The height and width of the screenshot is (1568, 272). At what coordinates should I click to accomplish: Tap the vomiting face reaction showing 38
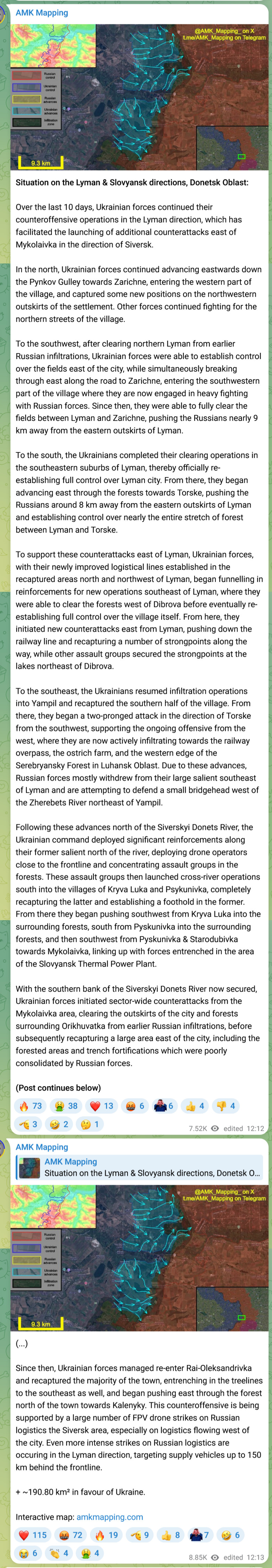[66, 1106]
